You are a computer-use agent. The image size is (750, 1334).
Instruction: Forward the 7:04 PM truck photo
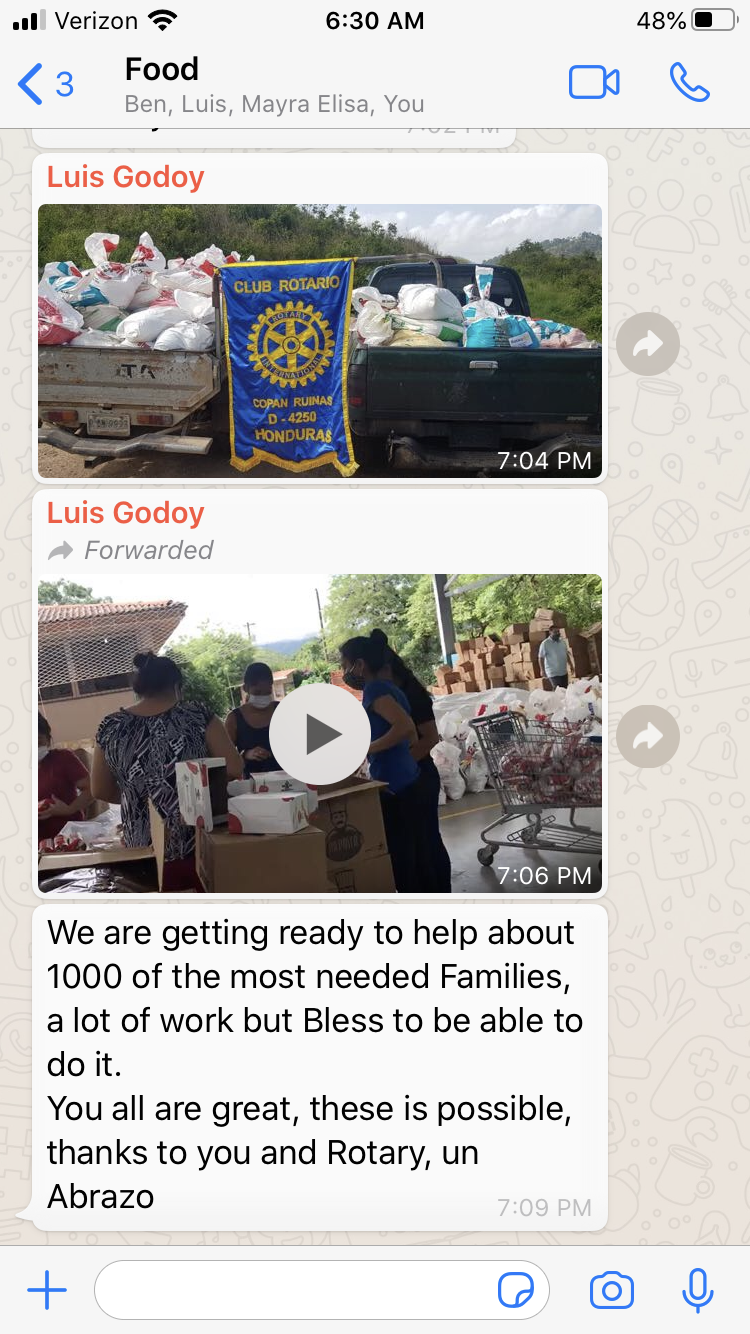click(648, 344)
